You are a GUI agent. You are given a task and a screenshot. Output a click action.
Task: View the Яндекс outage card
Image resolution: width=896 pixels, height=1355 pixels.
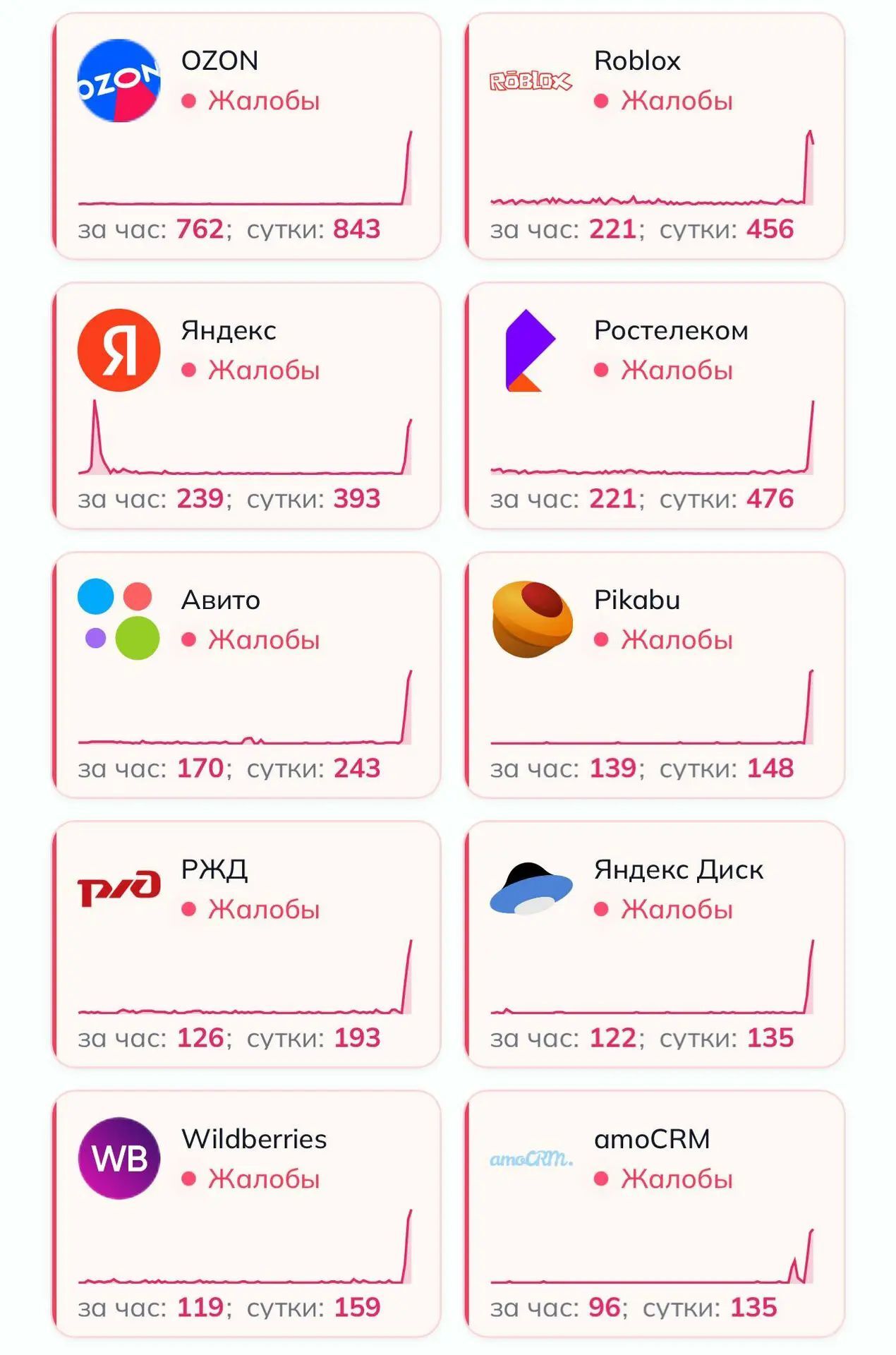(x=246, y=406)
